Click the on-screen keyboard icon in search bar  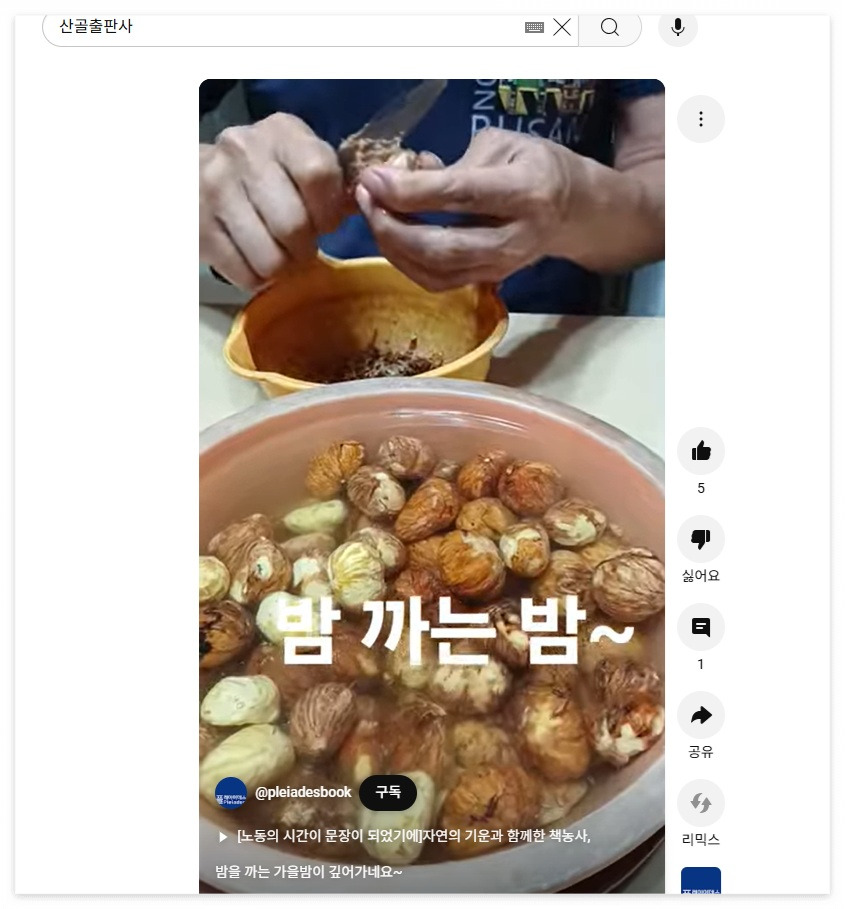pos(532,27)
